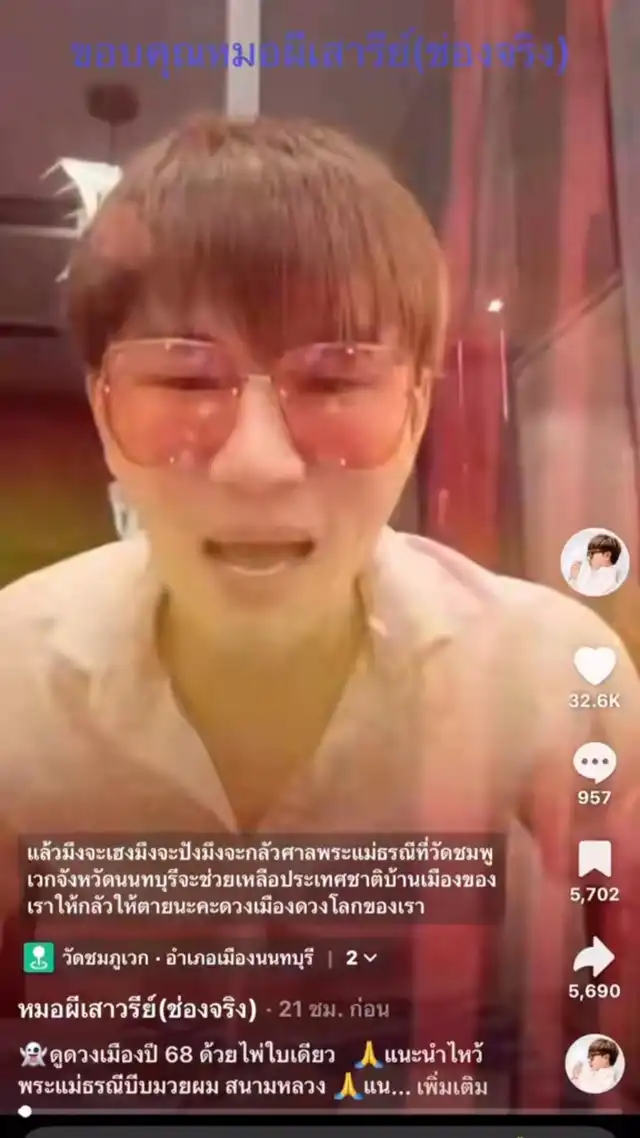Bookmark this video to favorites

(594, 860)
